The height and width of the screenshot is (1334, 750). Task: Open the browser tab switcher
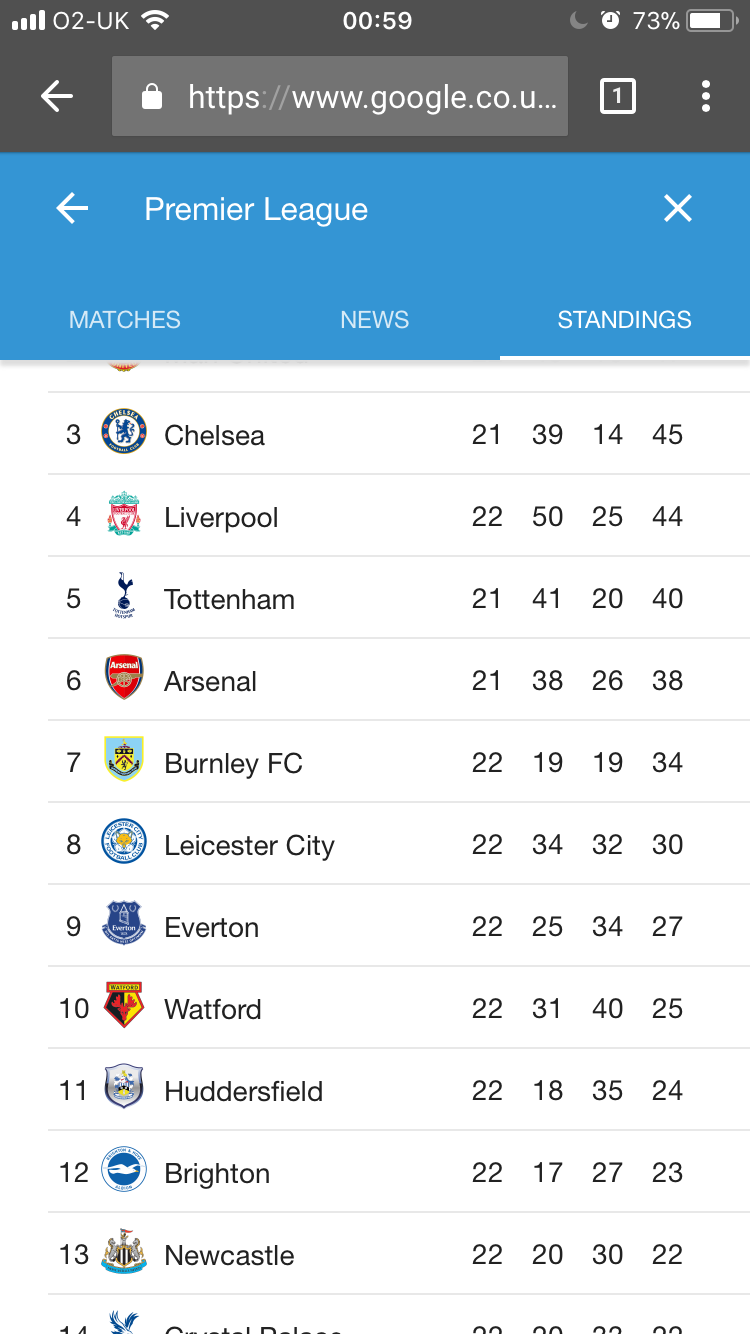(x=617, y=96)
